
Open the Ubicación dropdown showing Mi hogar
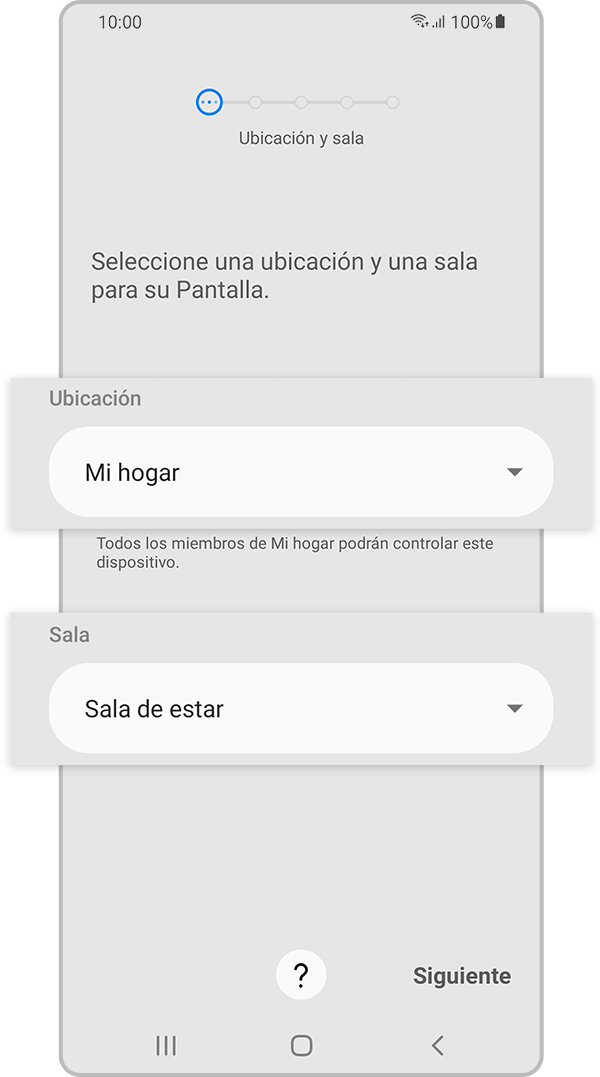click(x=300, y=472)
